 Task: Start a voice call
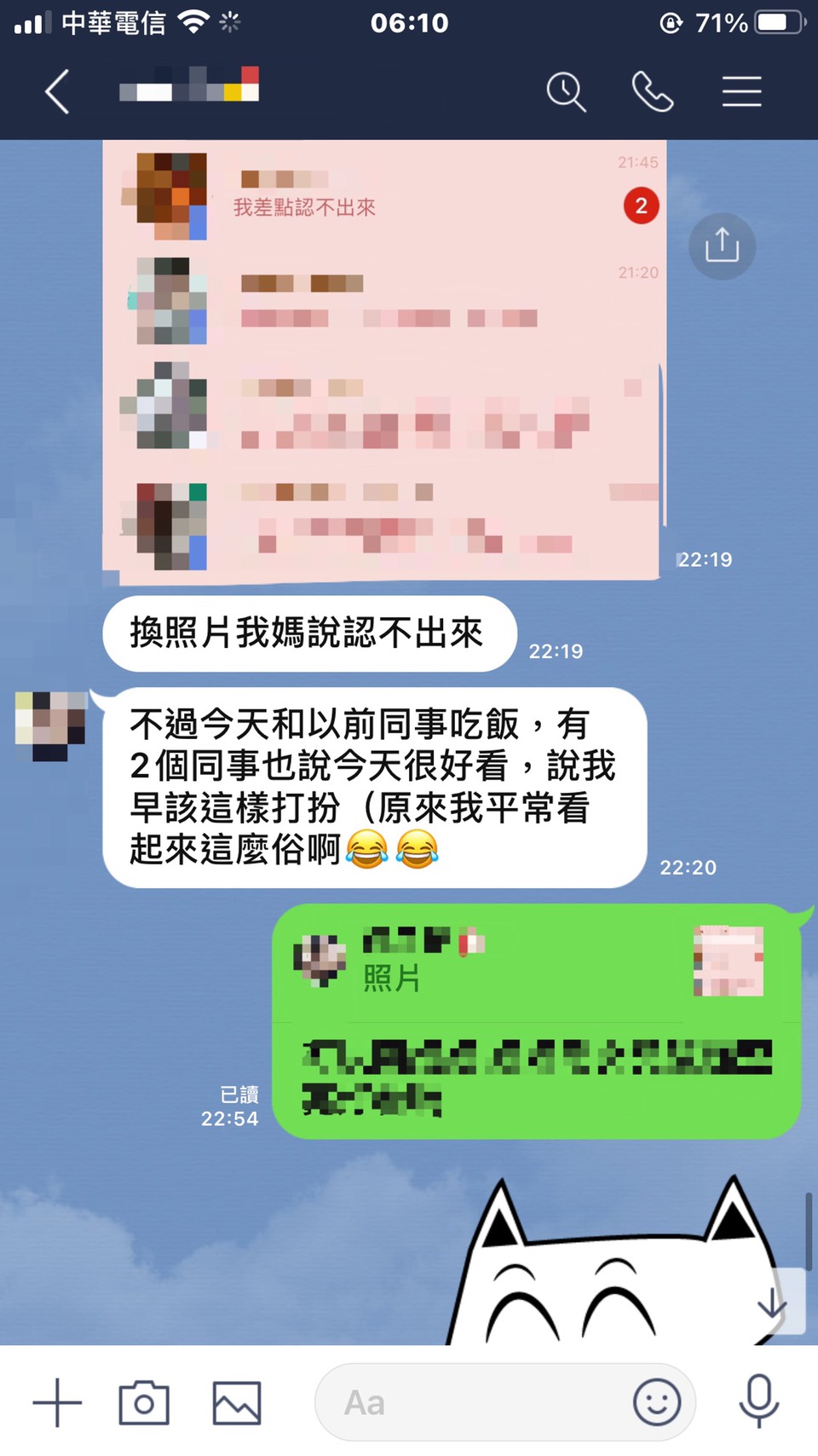tap(653, 92)
